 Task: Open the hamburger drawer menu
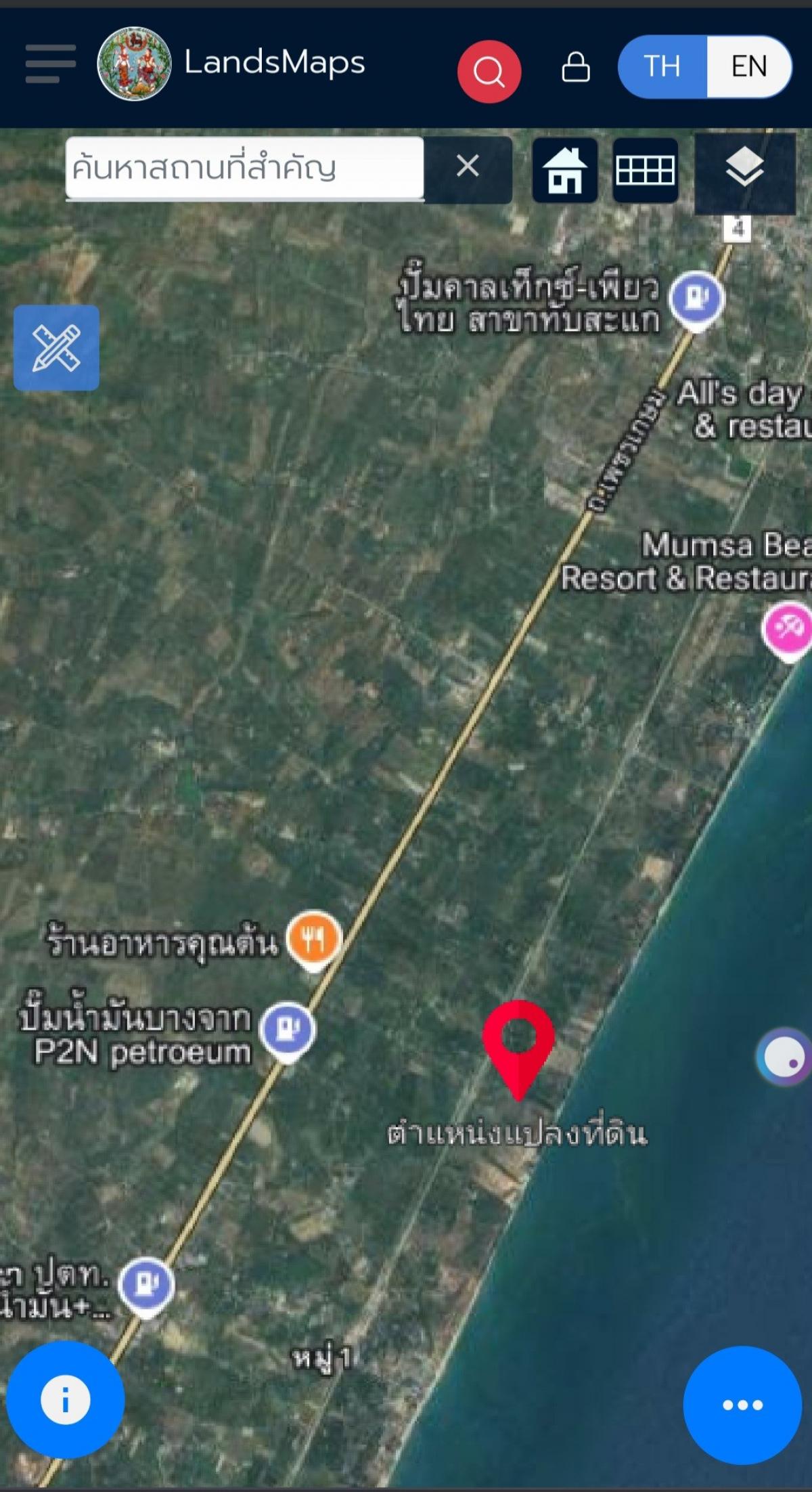(51, 64)
